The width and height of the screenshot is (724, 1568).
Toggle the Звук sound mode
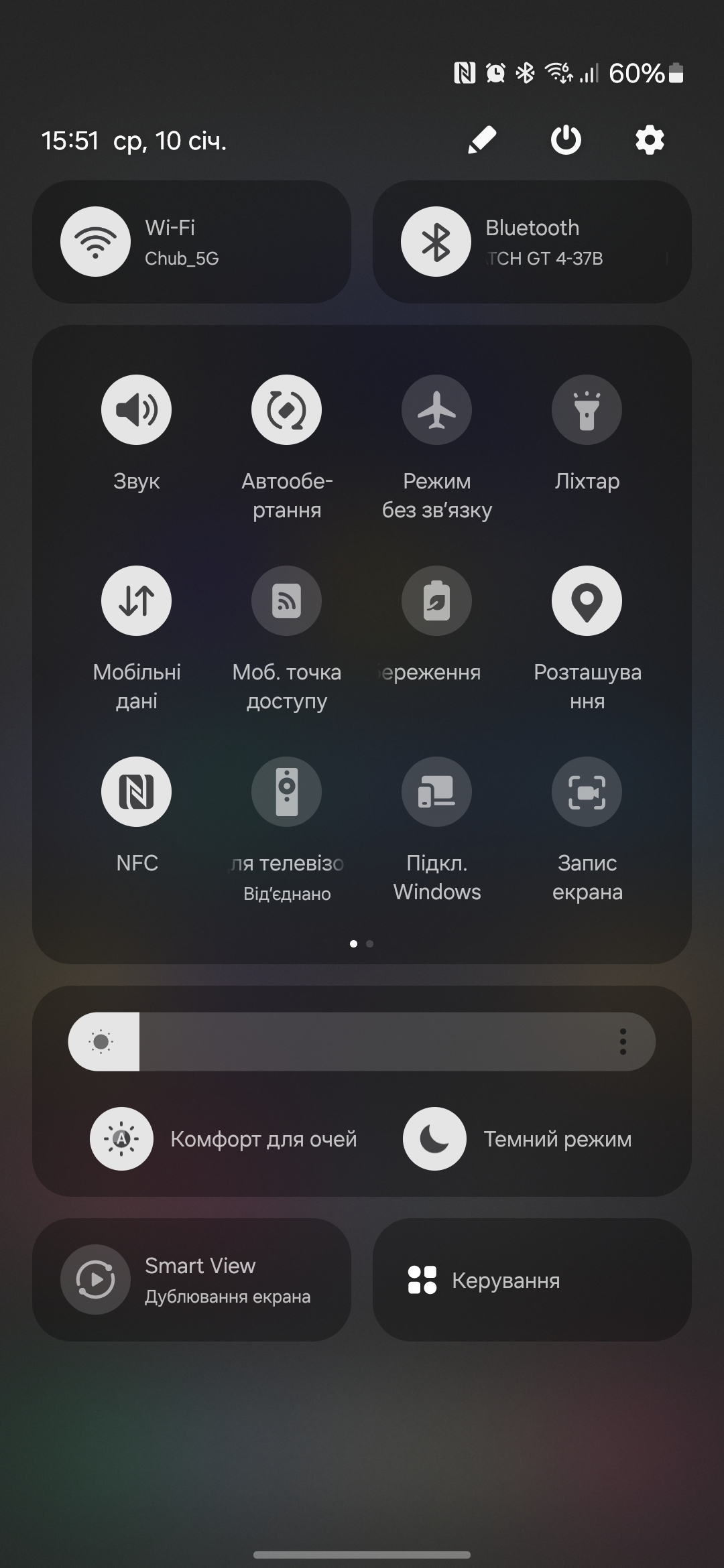coord(137,409)
